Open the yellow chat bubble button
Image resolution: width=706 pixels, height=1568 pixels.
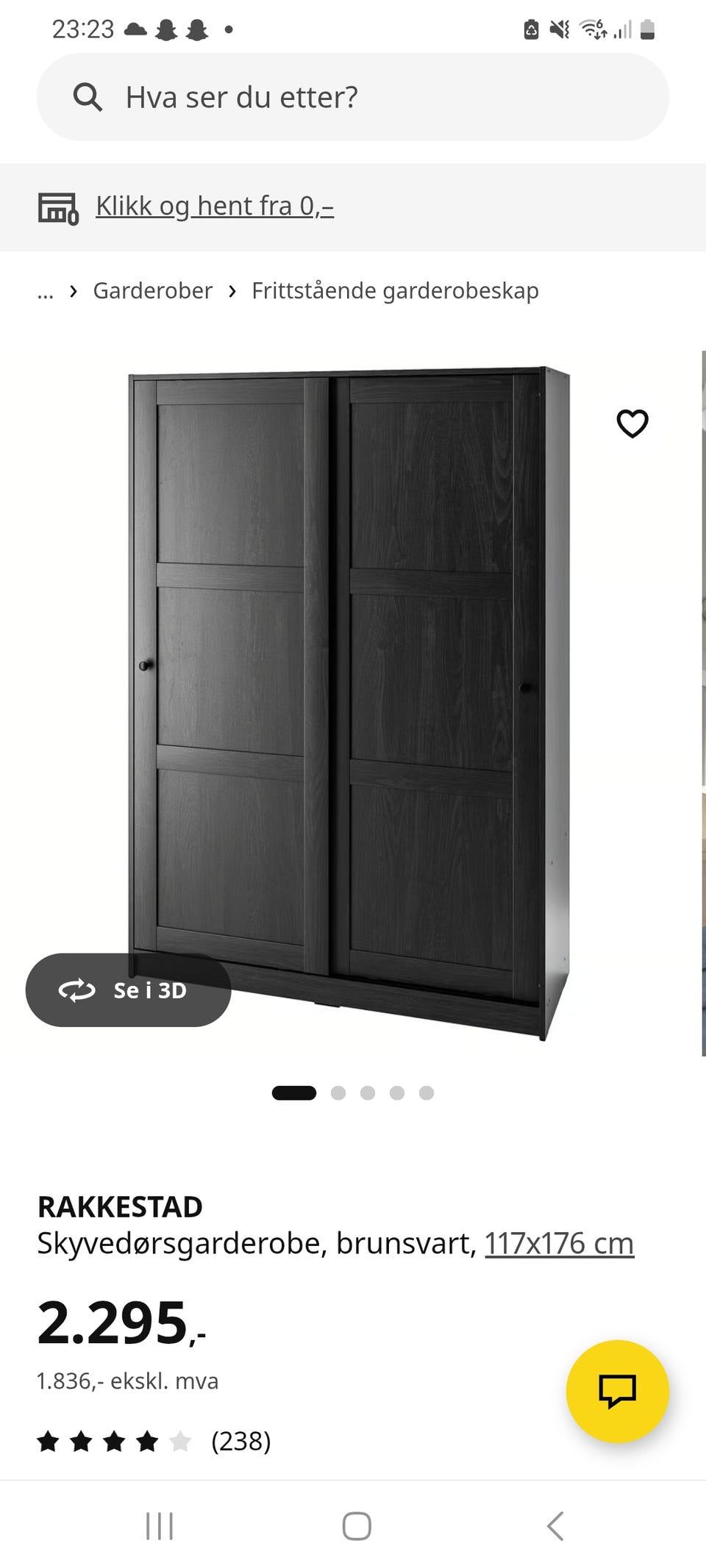tap(617, 1391)
